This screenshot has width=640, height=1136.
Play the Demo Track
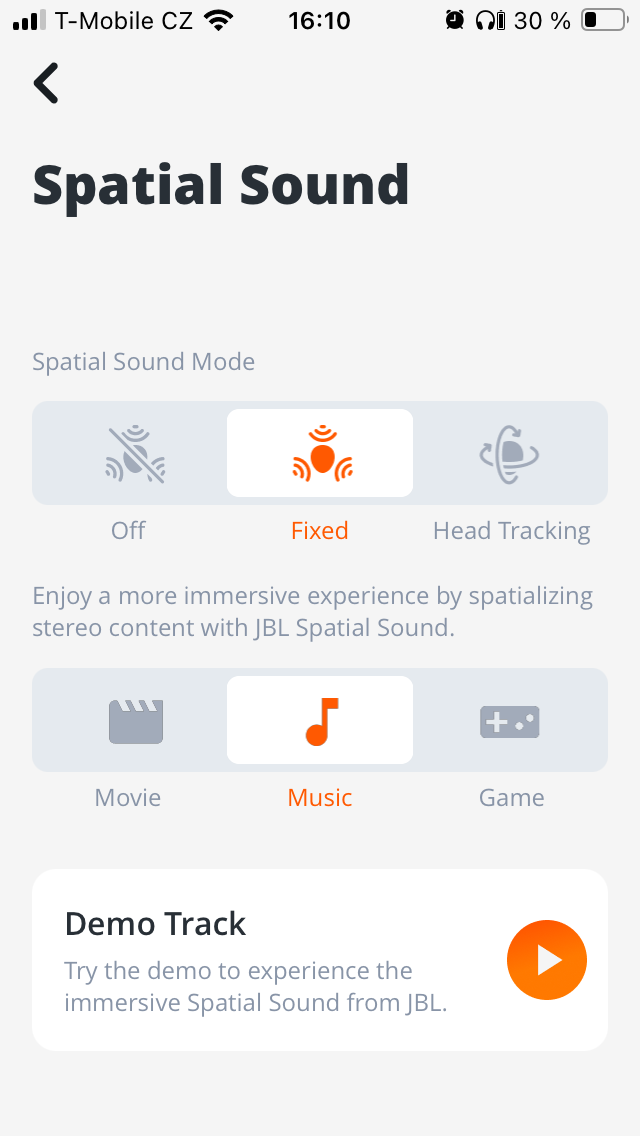(546, 960)
